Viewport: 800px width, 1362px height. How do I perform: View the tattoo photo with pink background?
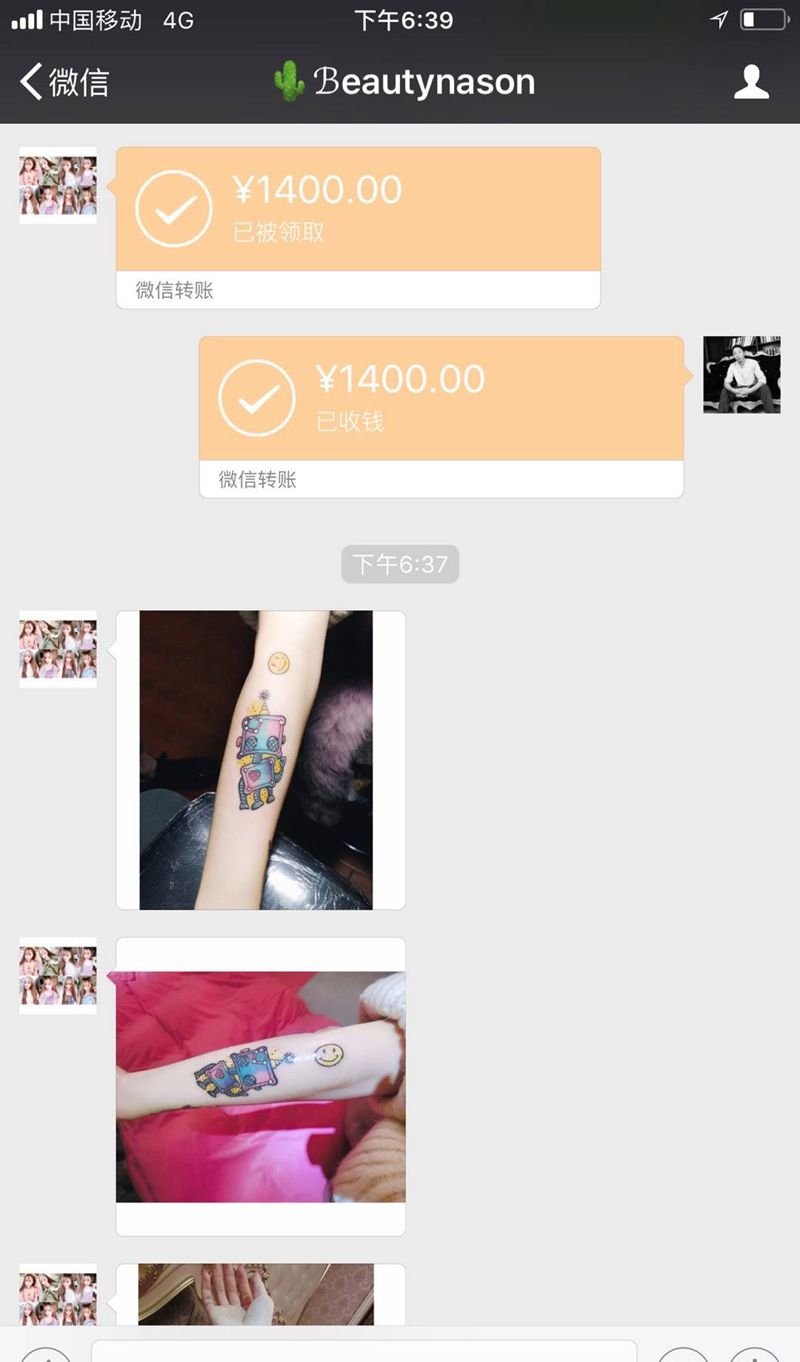click(x=261, y=1086)
